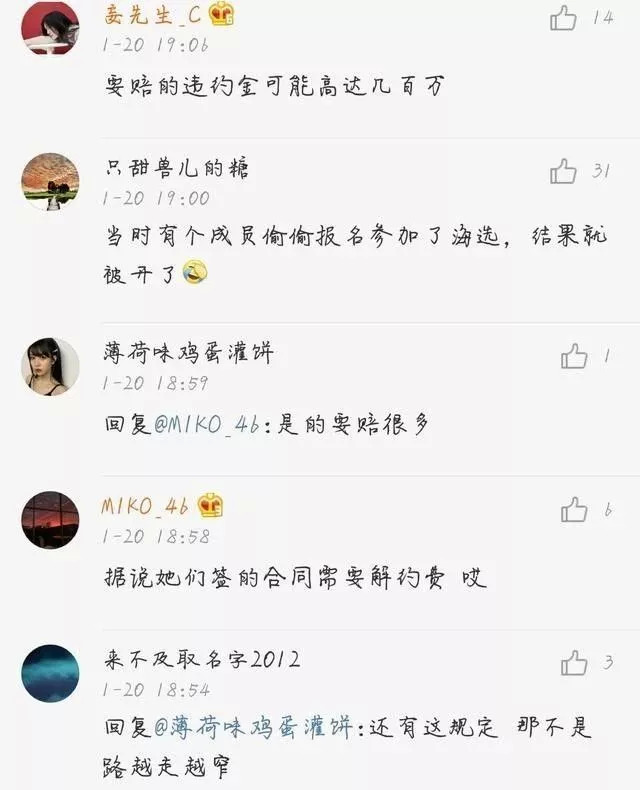This screenshot has height=790, width=640.
Task: Open the avatar of 来不及取名字2012
Action: (x=50, y=673)
